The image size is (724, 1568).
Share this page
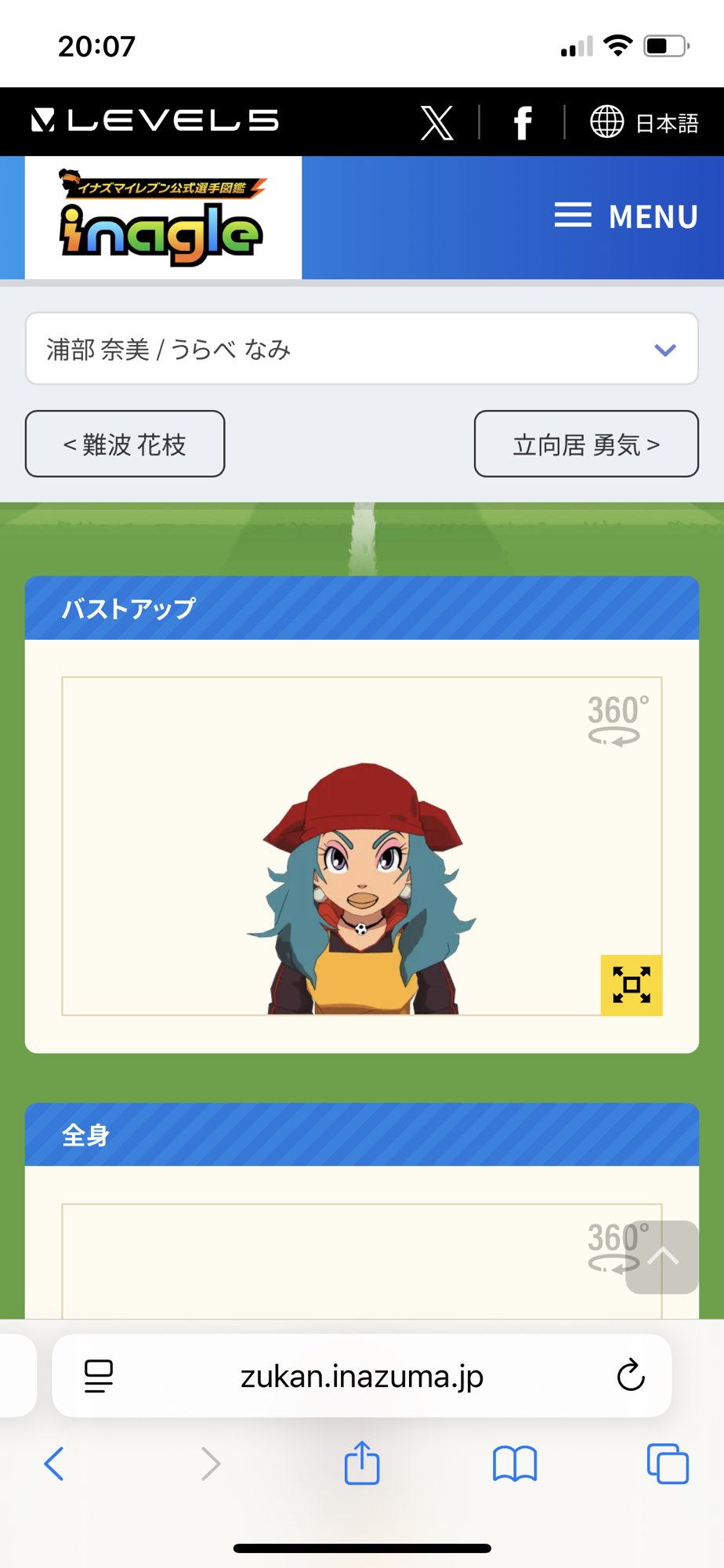pyautogui.click(x=362, y=1463)
